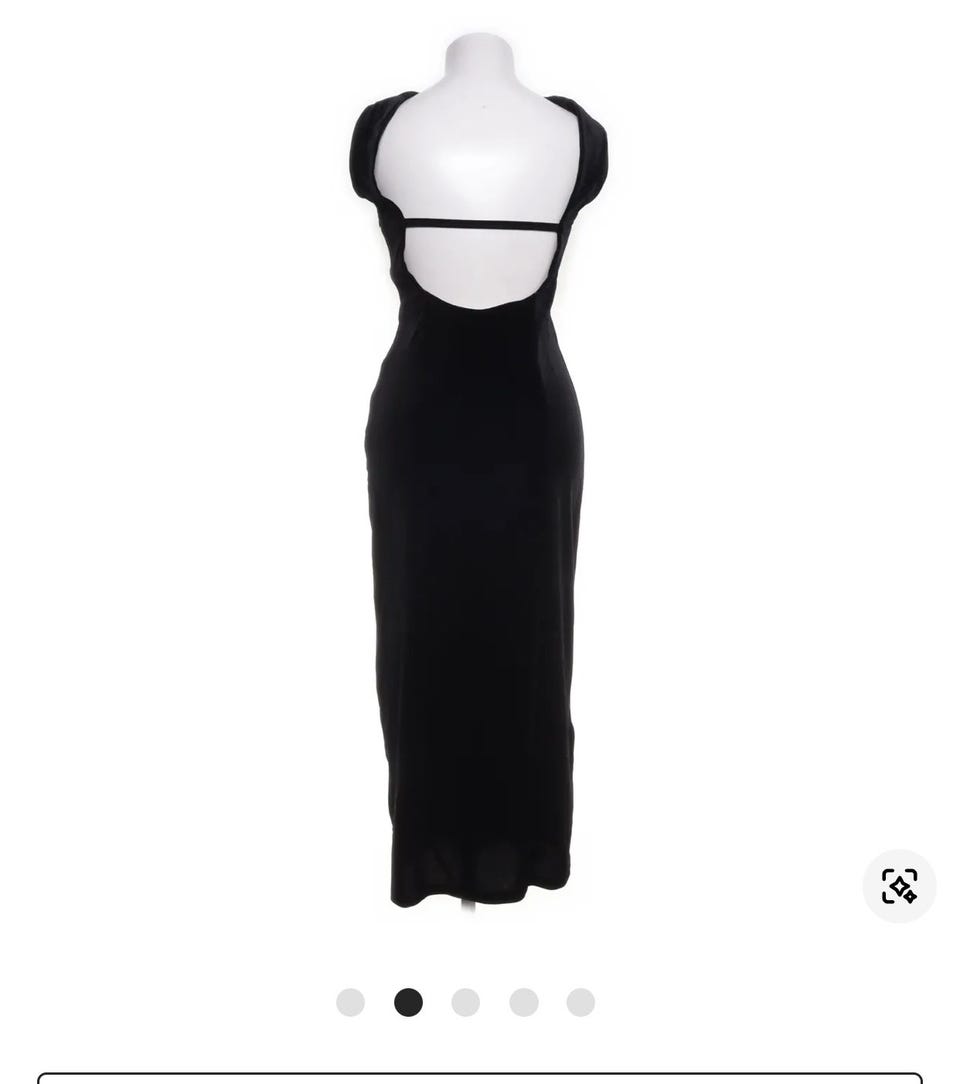Open visual search for similar items

click(x=899, y=886)
